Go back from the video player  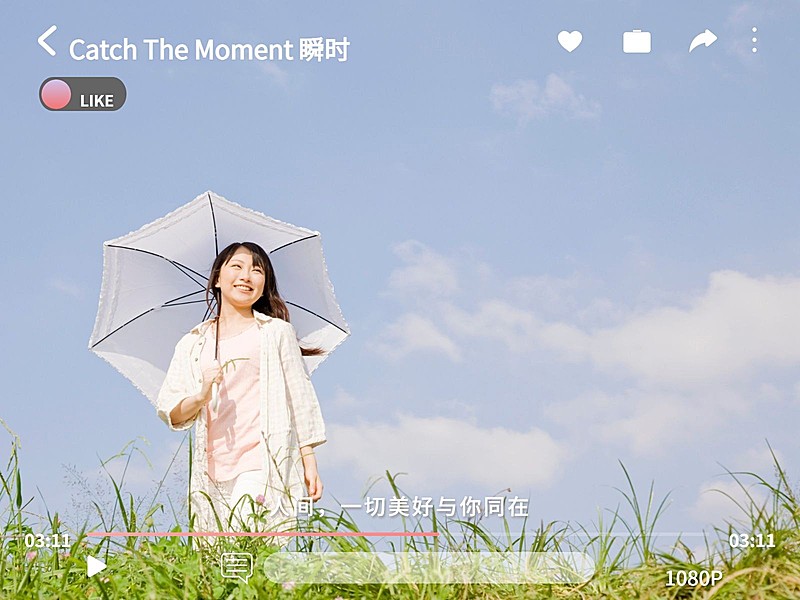tap(47, 42)
